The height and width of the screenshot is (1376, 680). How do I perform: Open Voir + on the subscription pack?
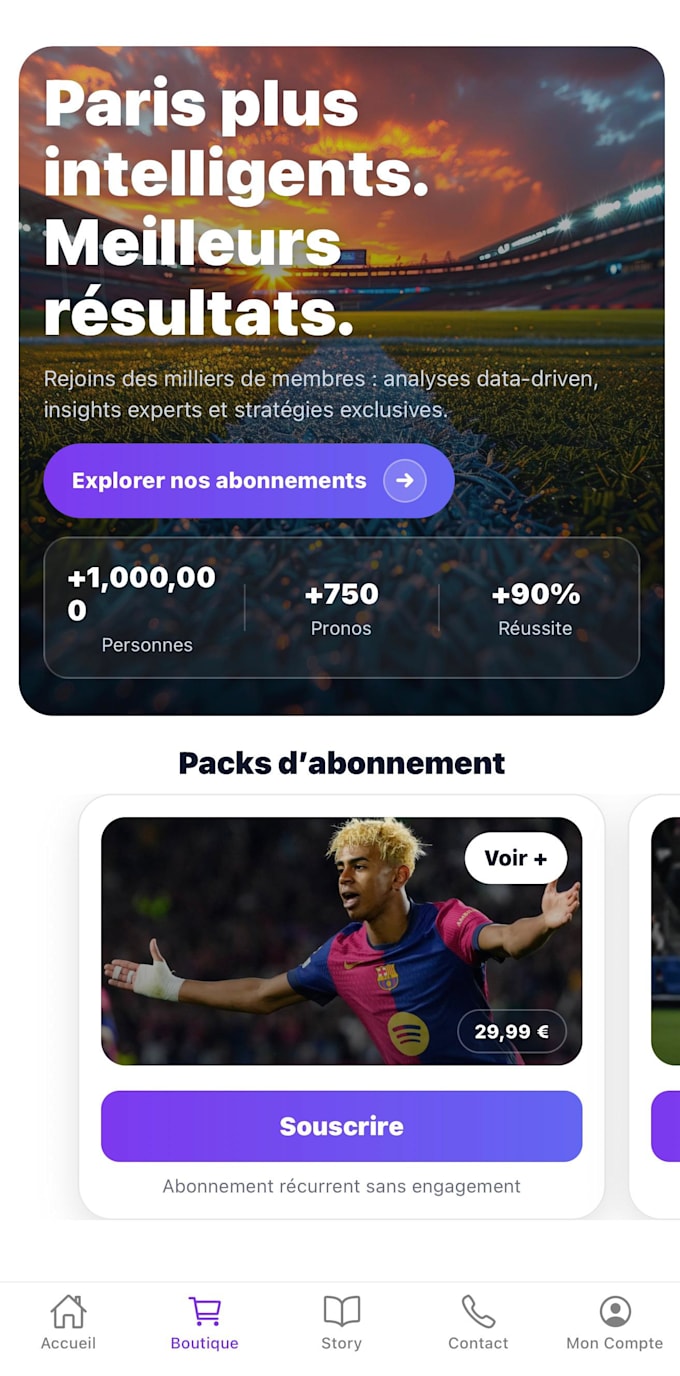point(516,858)
